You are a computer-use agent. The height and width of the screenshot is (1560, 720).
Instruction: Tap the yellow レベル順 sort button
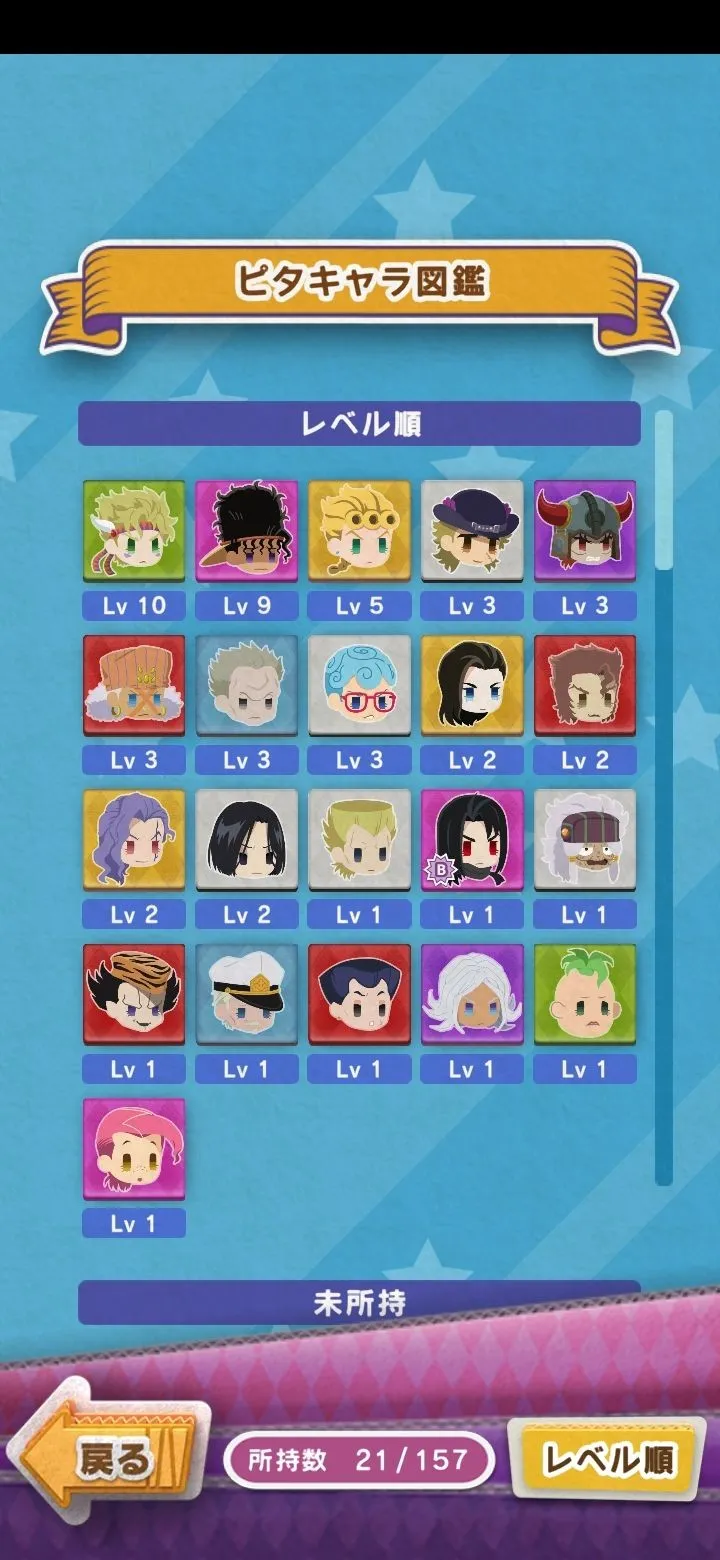pyautogui.click(x=608, y=1460)
